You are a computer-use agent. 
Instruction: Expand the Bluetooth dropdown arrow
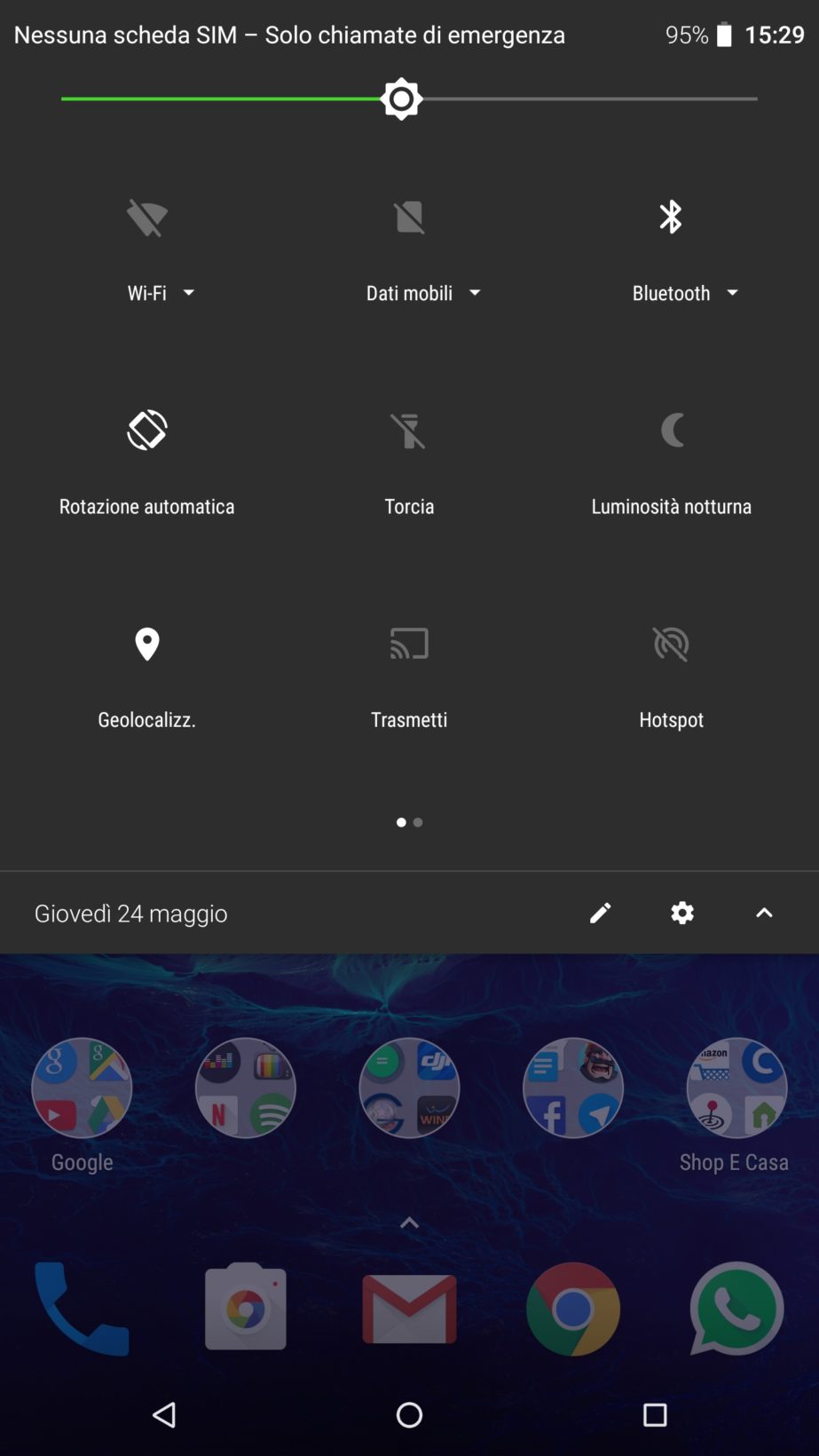click(732, 293)
